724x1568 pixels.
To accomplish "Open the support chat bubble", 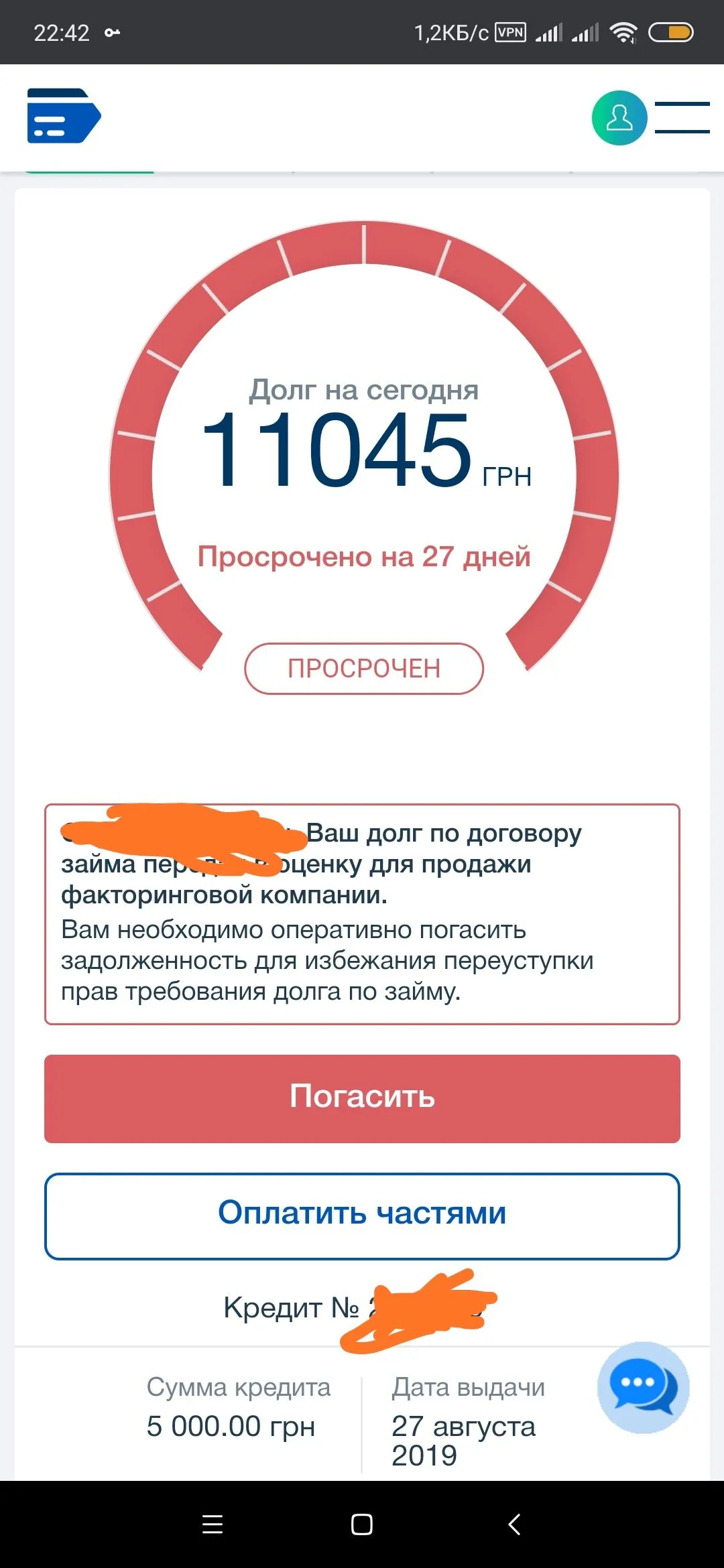I will pos(642,1386).
